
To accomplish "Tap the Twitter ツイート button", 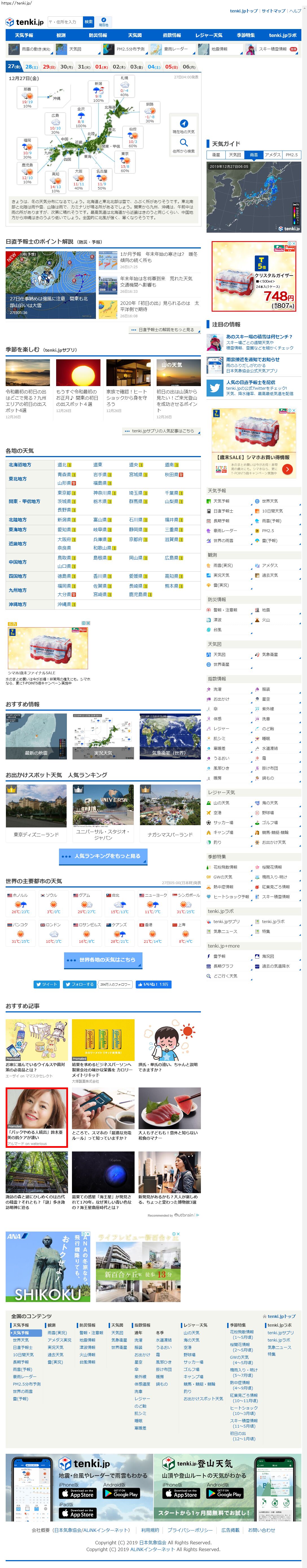I will pyautogui.click(x=46, y=984).
